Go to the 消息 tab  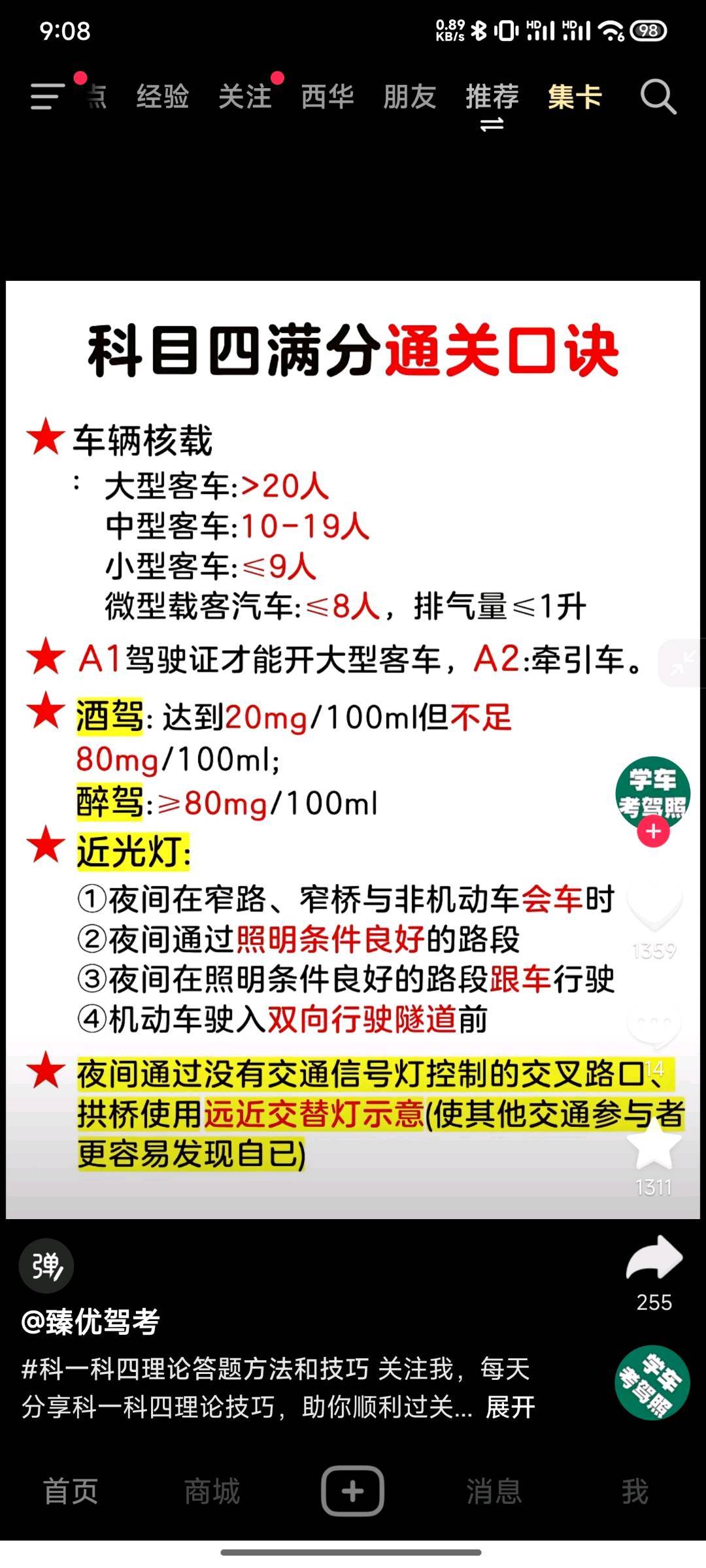(x=494, y=1492)
